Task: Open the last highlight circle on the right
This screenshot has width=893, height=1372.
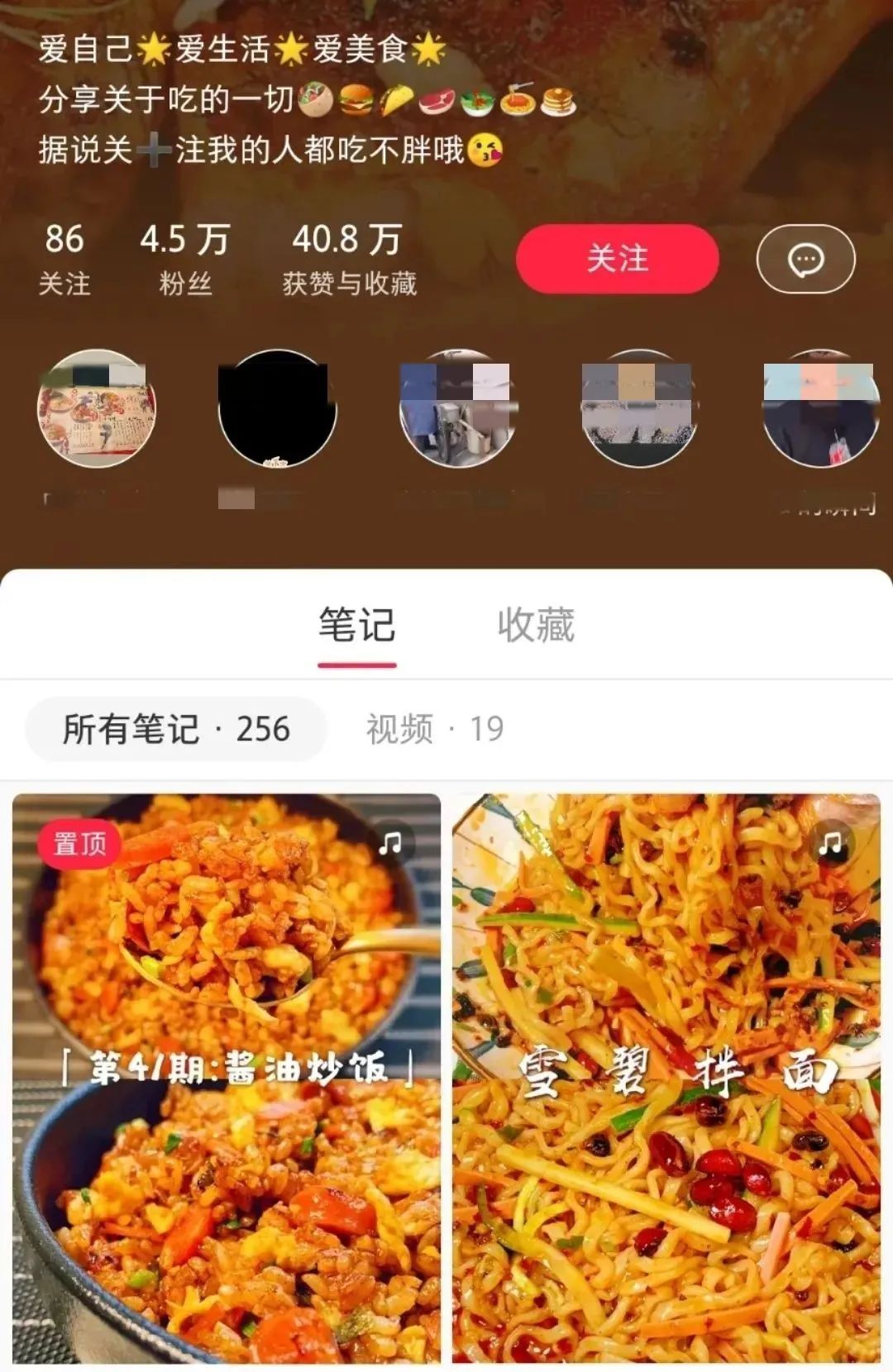Action: click(820, 408)
